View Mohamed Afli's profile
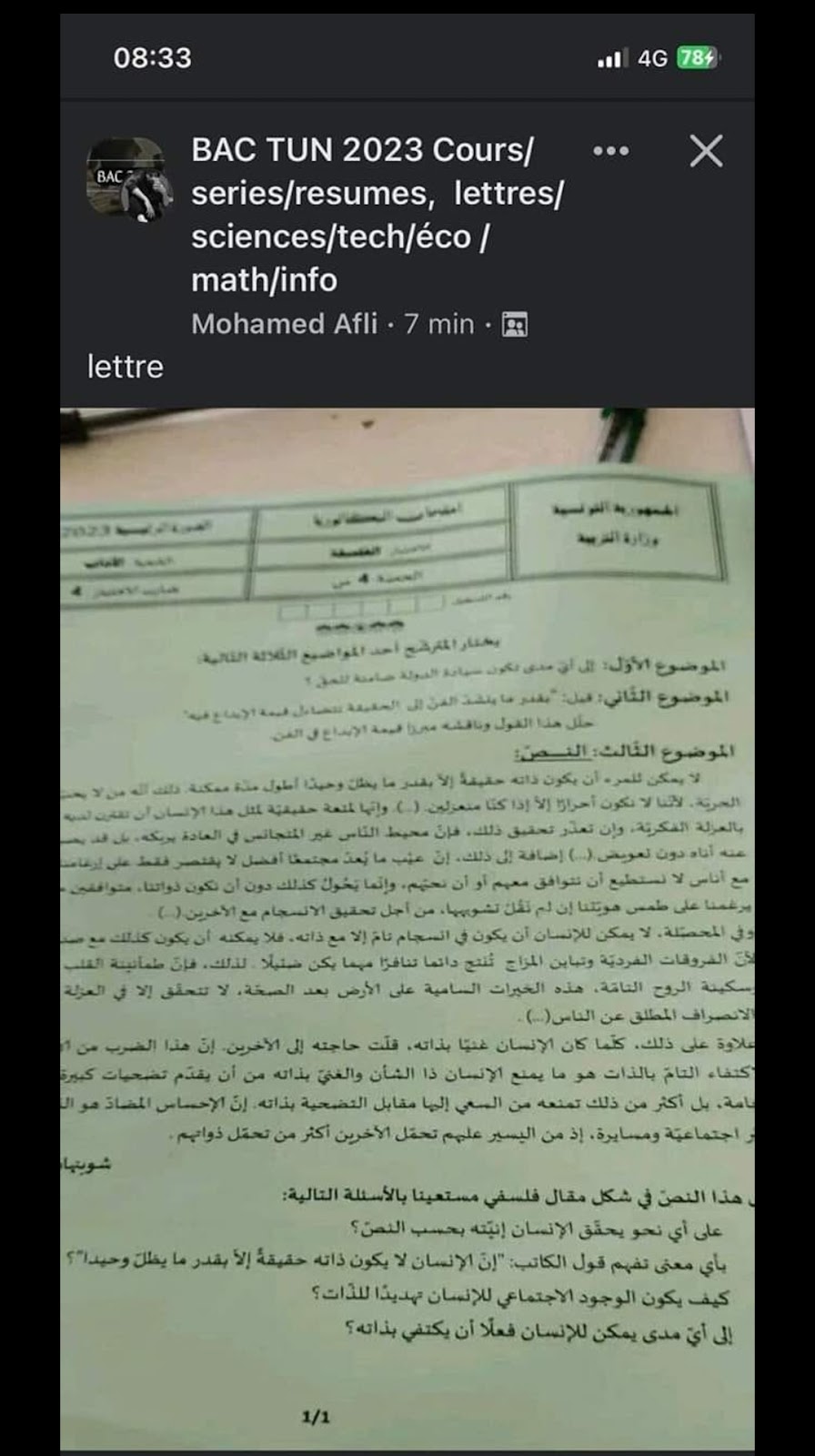The height and width of the screenshot is (1456, 815). 284,324
